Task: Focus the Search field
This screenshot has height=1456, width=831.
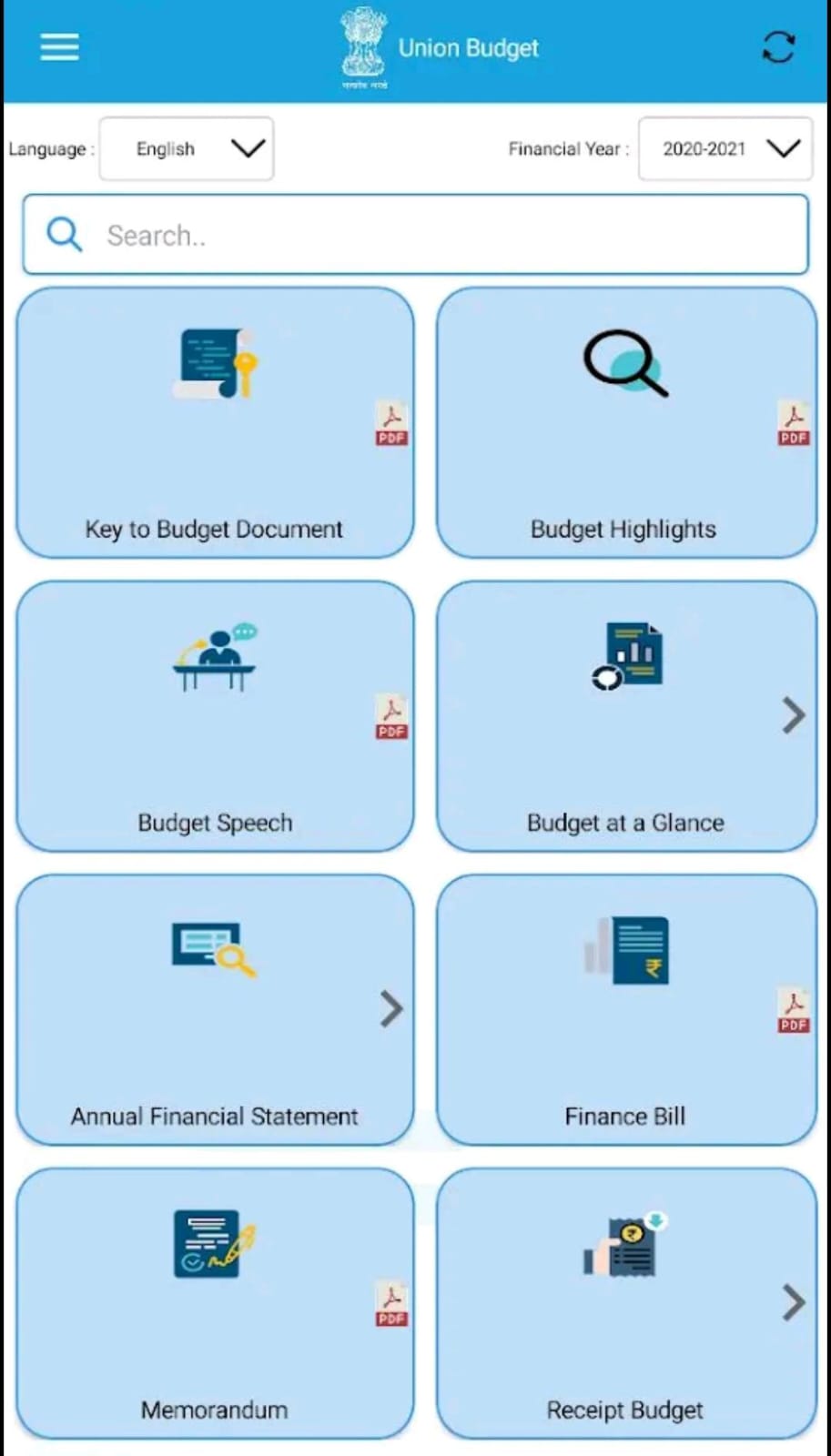Action: pyautogui.click(x=415, y=235)
